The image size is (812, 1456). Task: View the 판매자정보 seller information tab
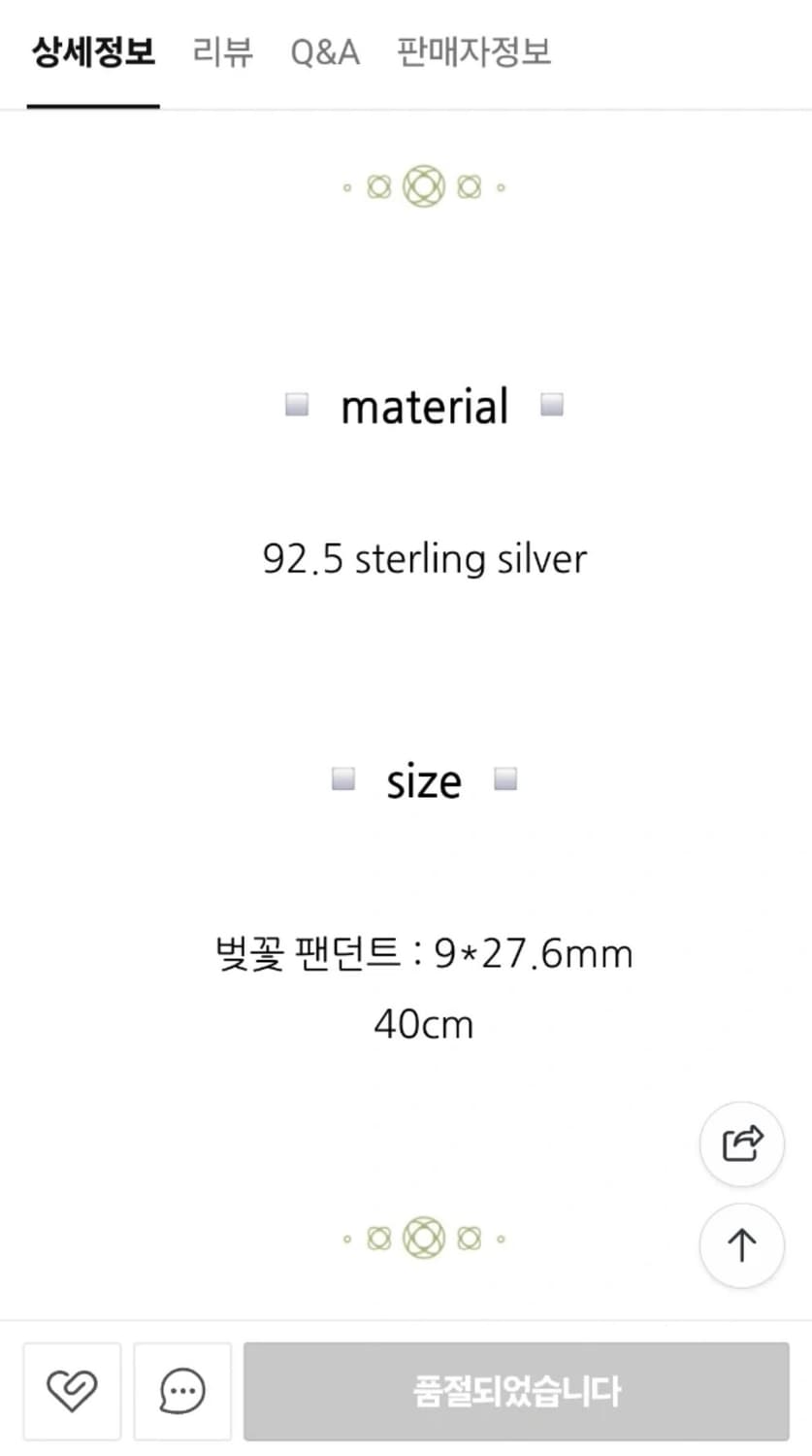[x=471, y=53]
